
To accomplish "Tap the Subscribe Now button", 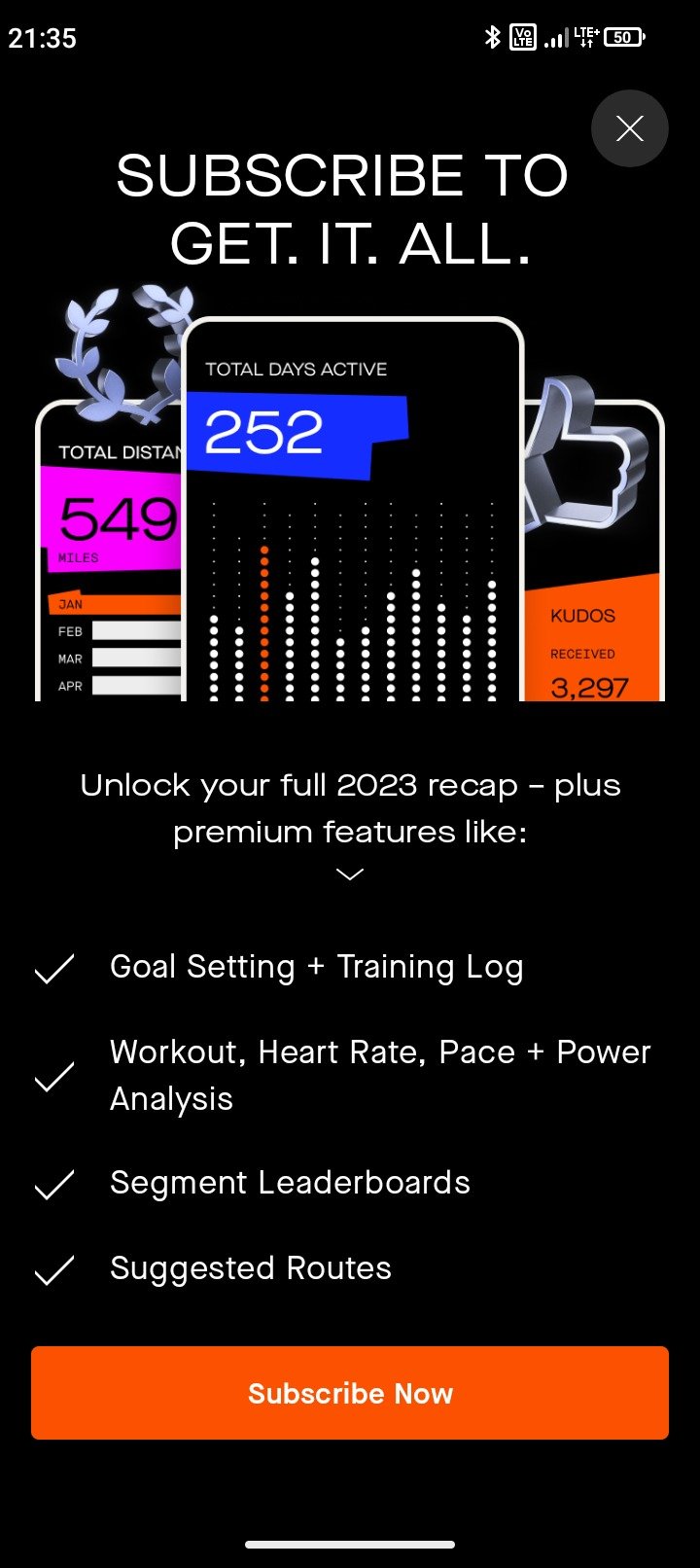I will click(350, 1393).
